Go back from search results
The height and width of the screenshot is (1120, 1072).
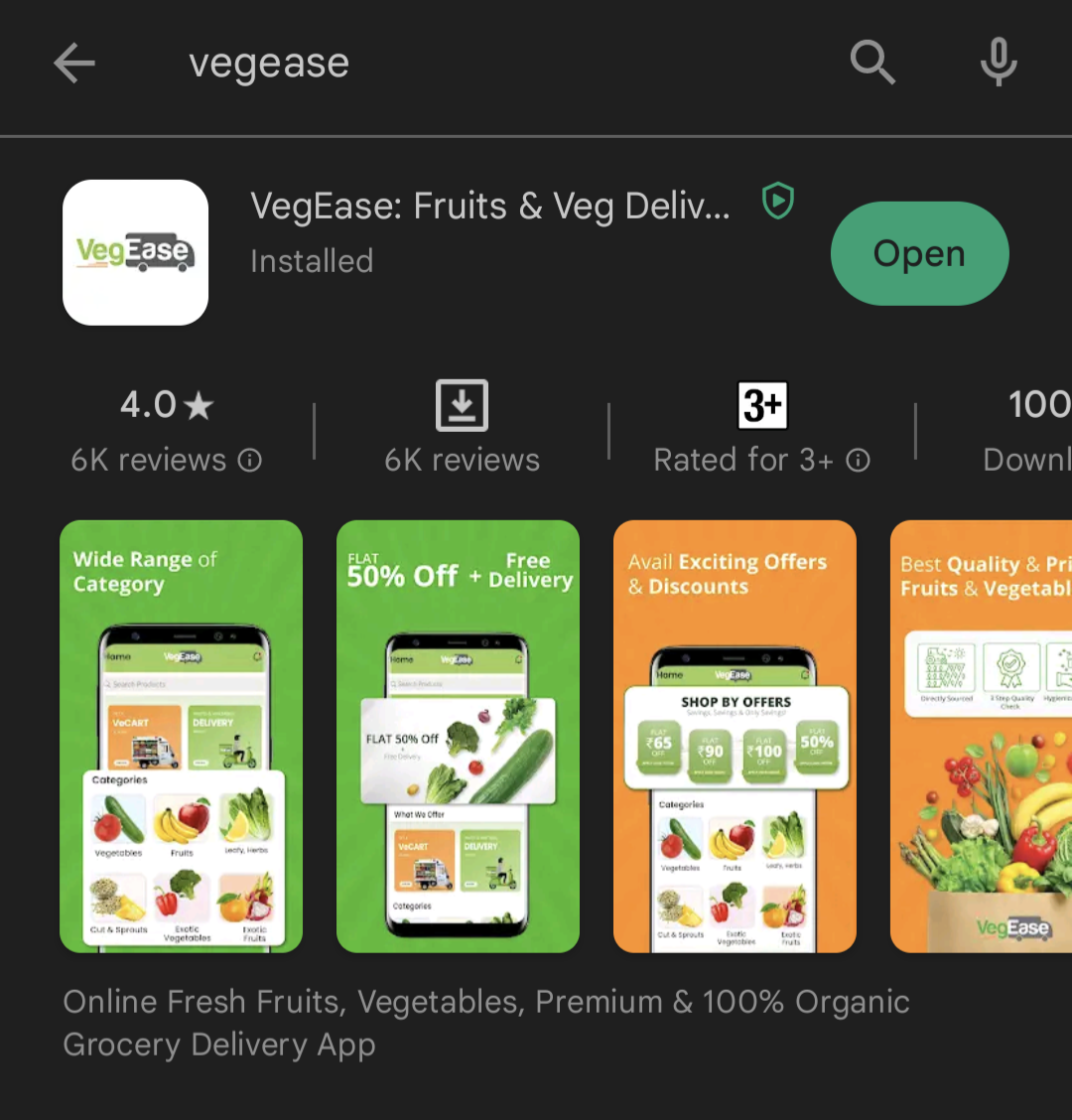(74, 65)
